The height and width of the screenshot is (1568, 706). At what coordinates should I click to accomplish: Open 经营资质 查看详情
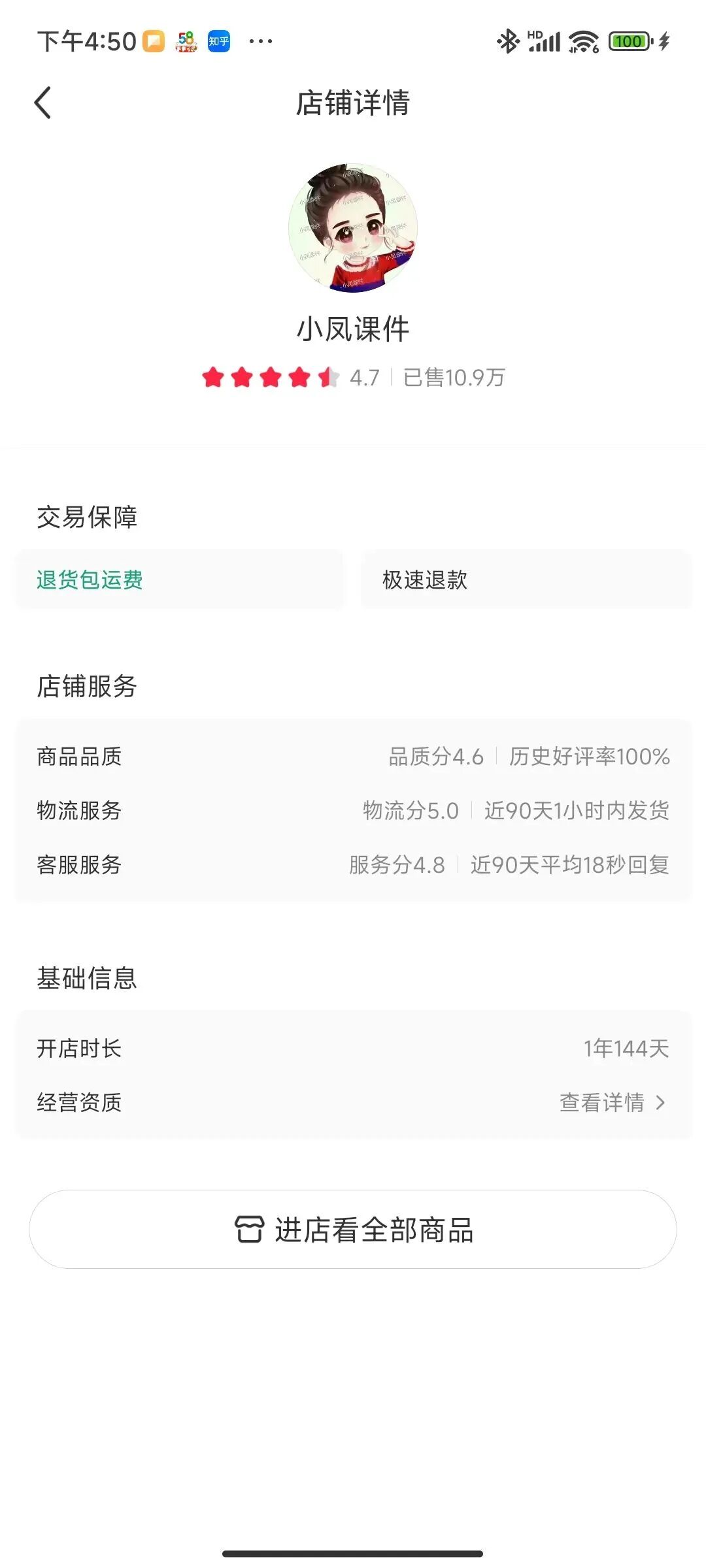pyautogui.click(x=612, y=1103)
